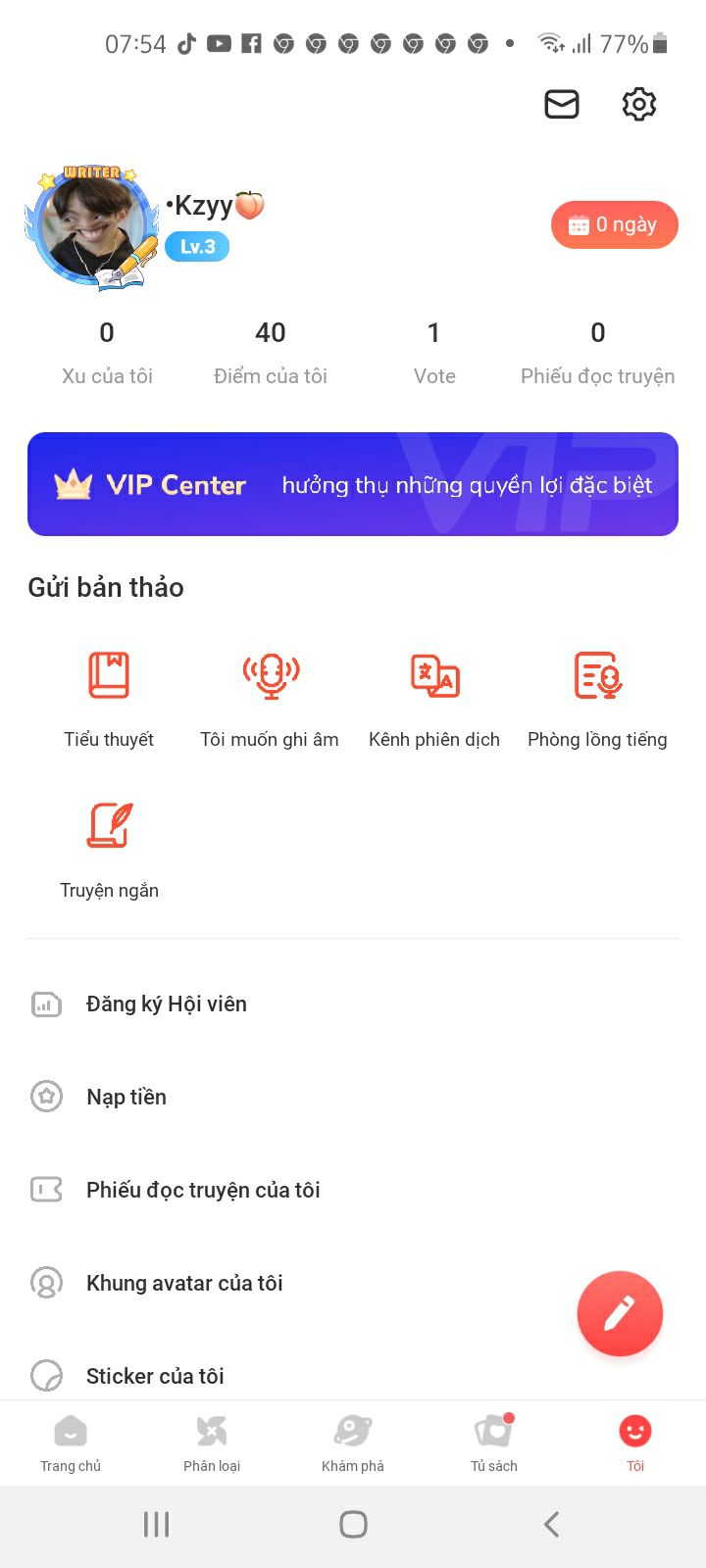
Task: Tap the system back button
Action: click(551, 1524)
